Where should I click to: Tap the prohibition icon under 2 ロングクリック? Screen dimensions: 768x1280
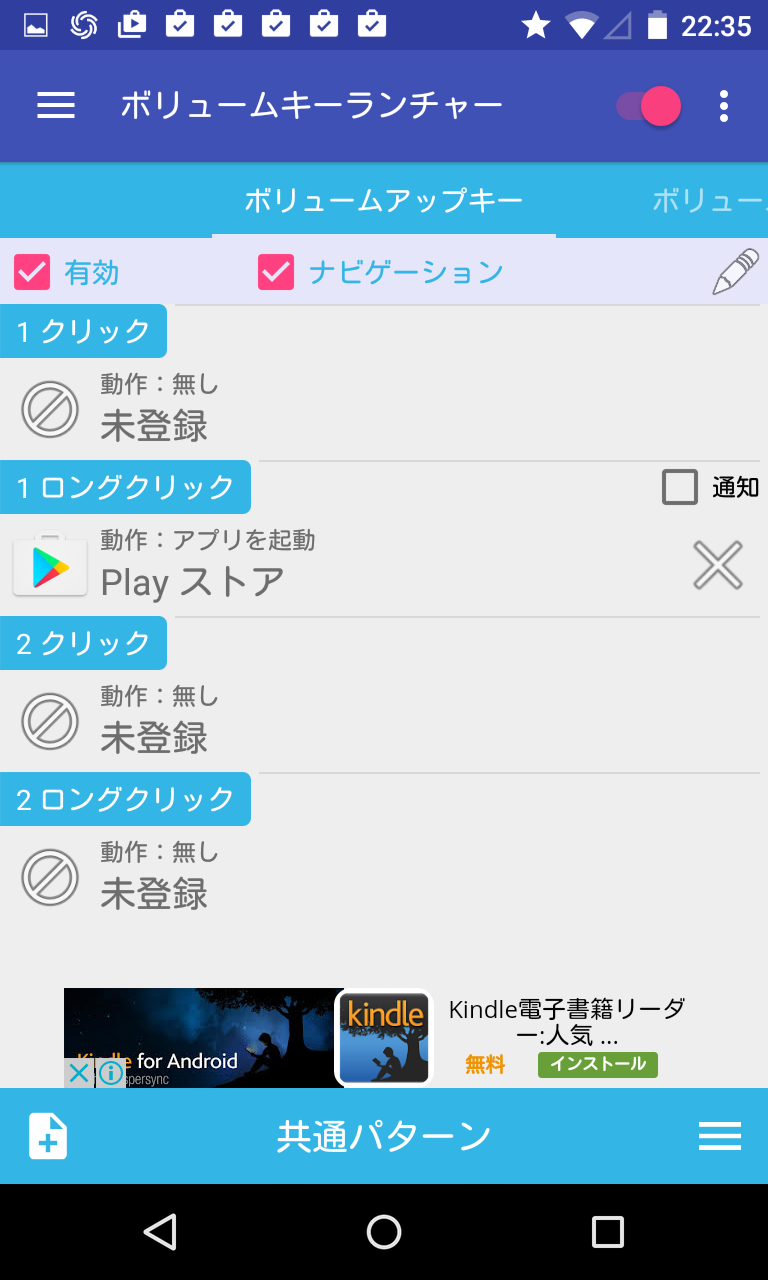[x=50, y=877]
